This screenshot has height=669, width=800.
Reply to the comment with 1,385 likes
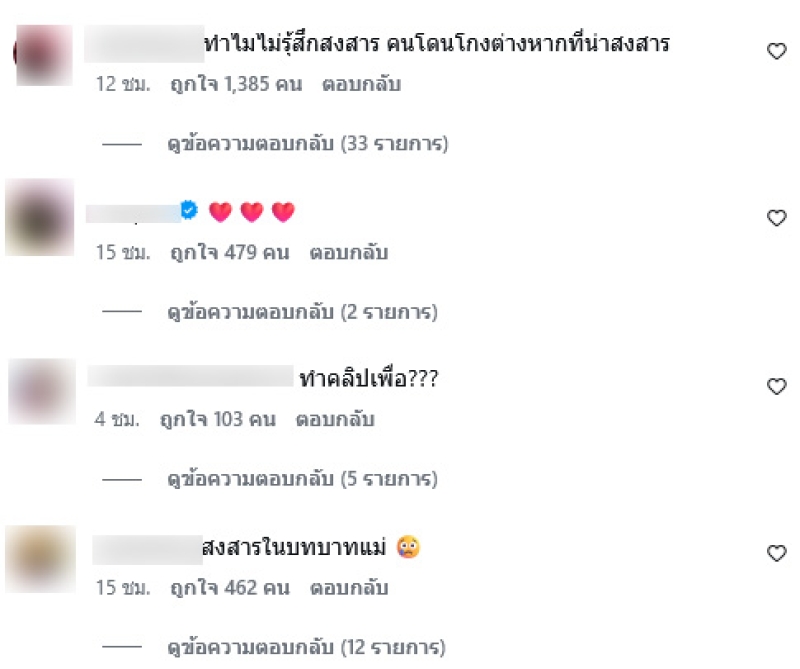361,84
